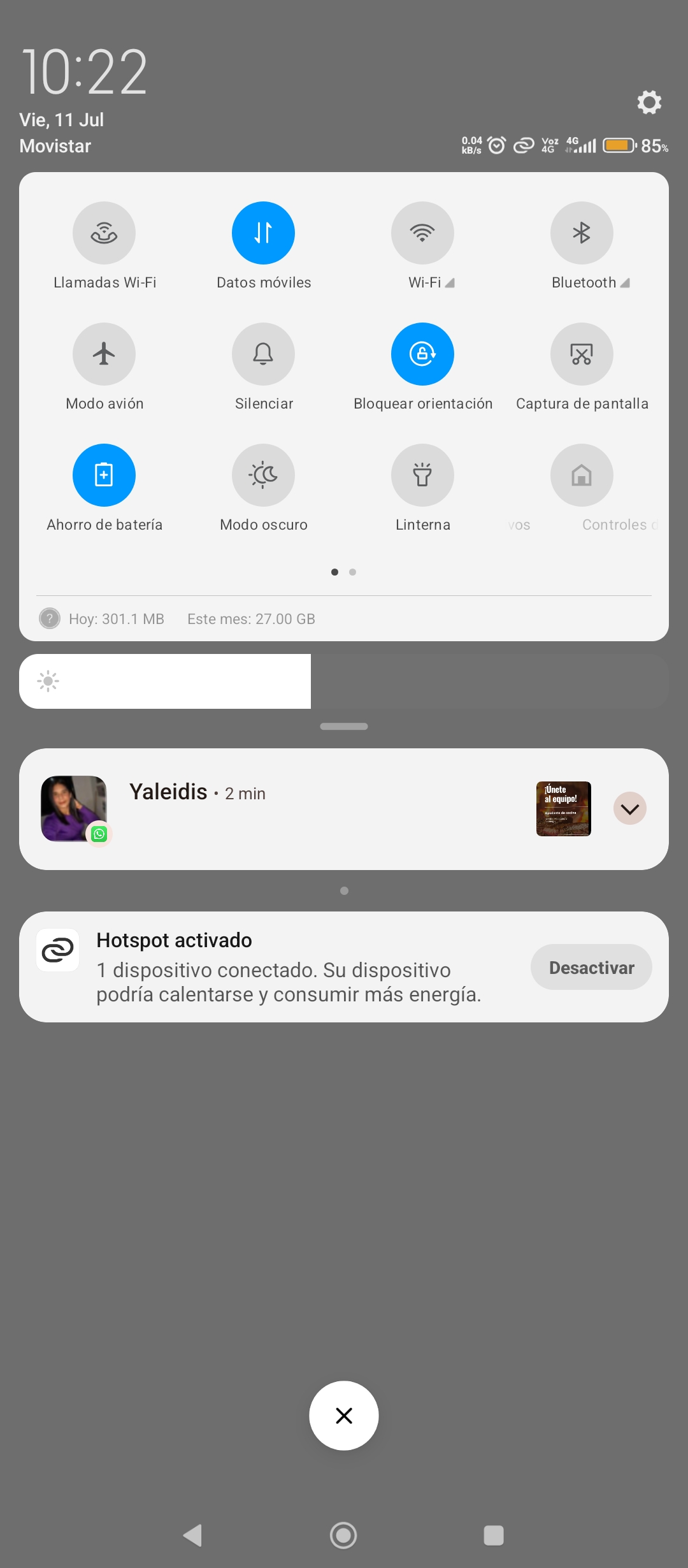Image resolution: width=688 pixels, height=1568 pixels.
Task: Go to the system home screen
Action: tap(343, 1535)
